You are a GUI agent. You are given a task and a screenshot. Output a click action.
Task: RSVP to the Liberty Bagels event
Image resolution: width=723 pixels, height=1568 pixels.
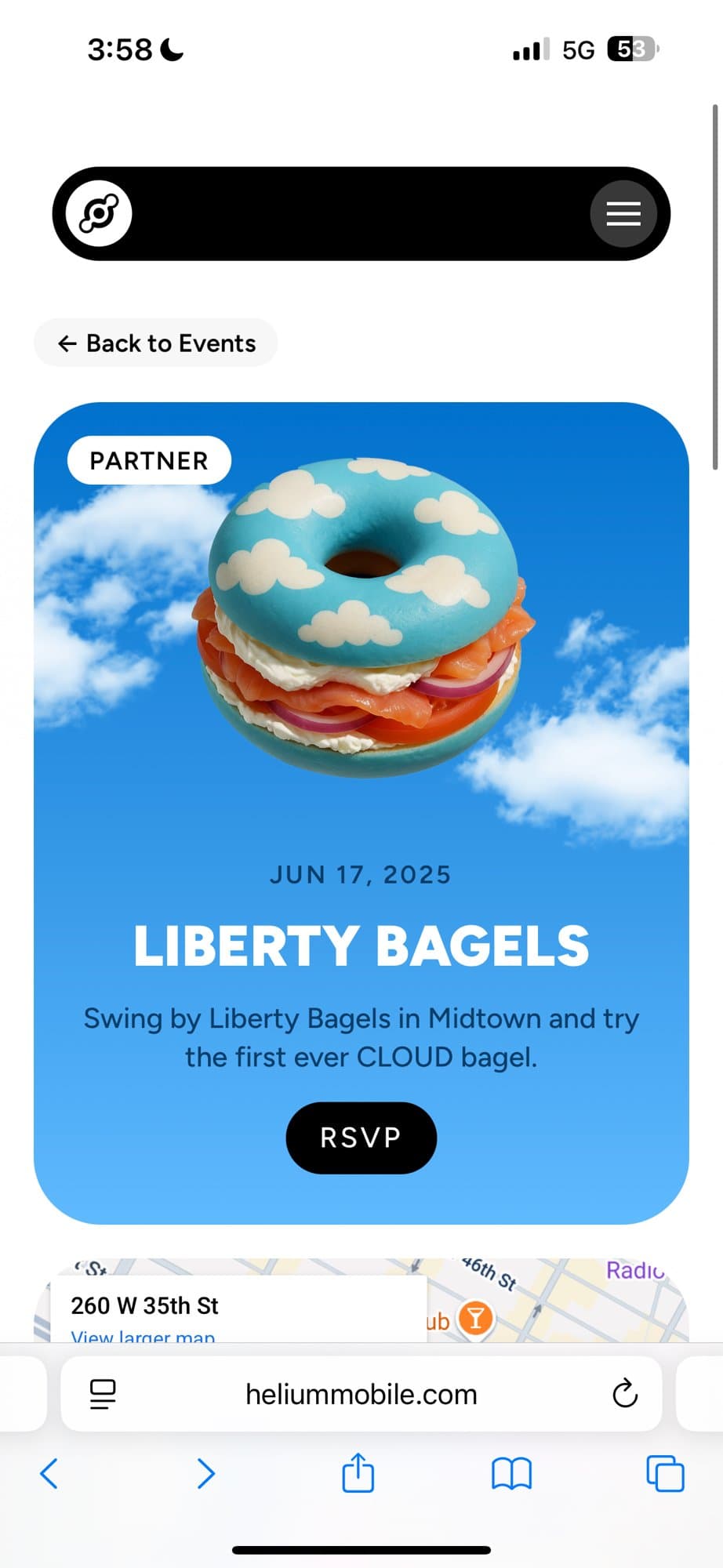[x=361, y=1138]
